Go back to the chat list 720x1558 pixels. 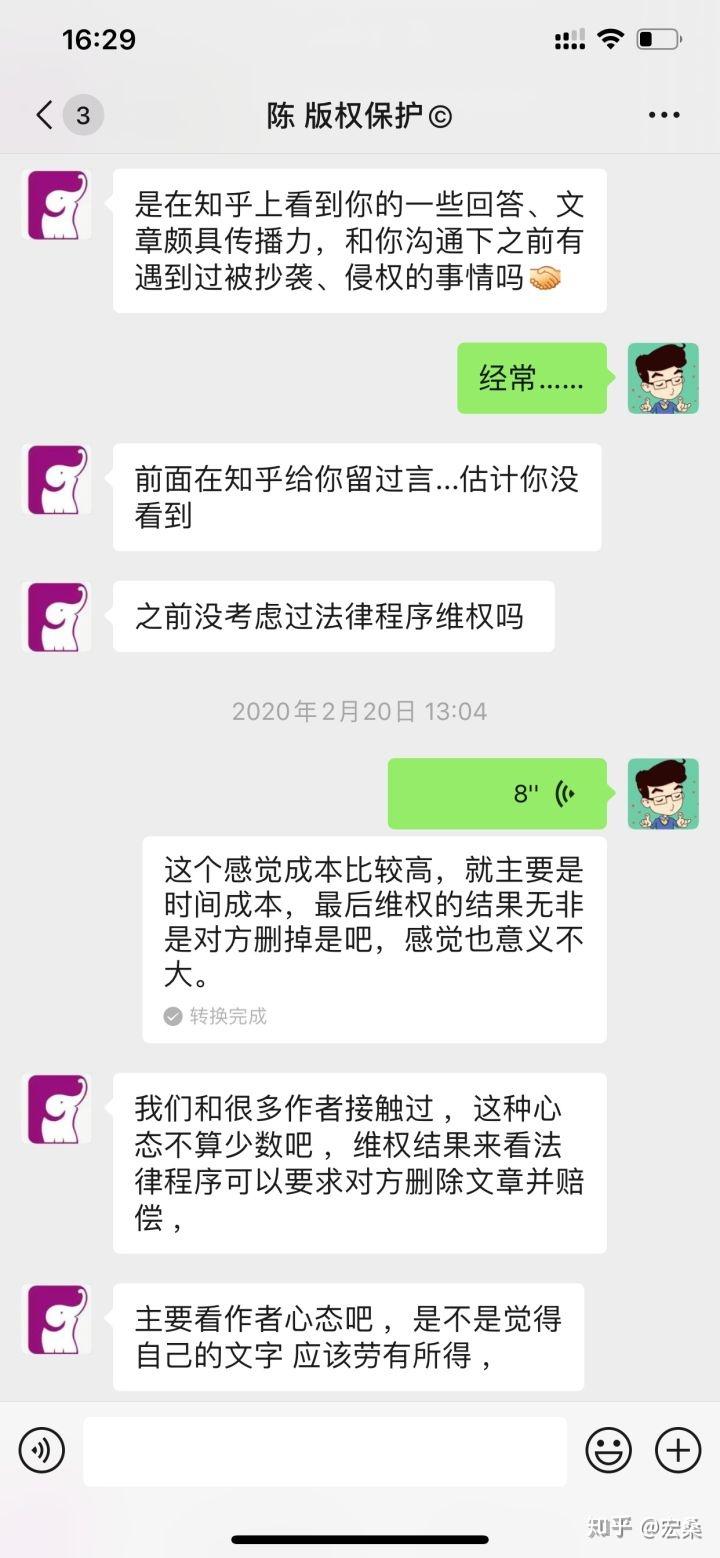(x=44, y=115)
